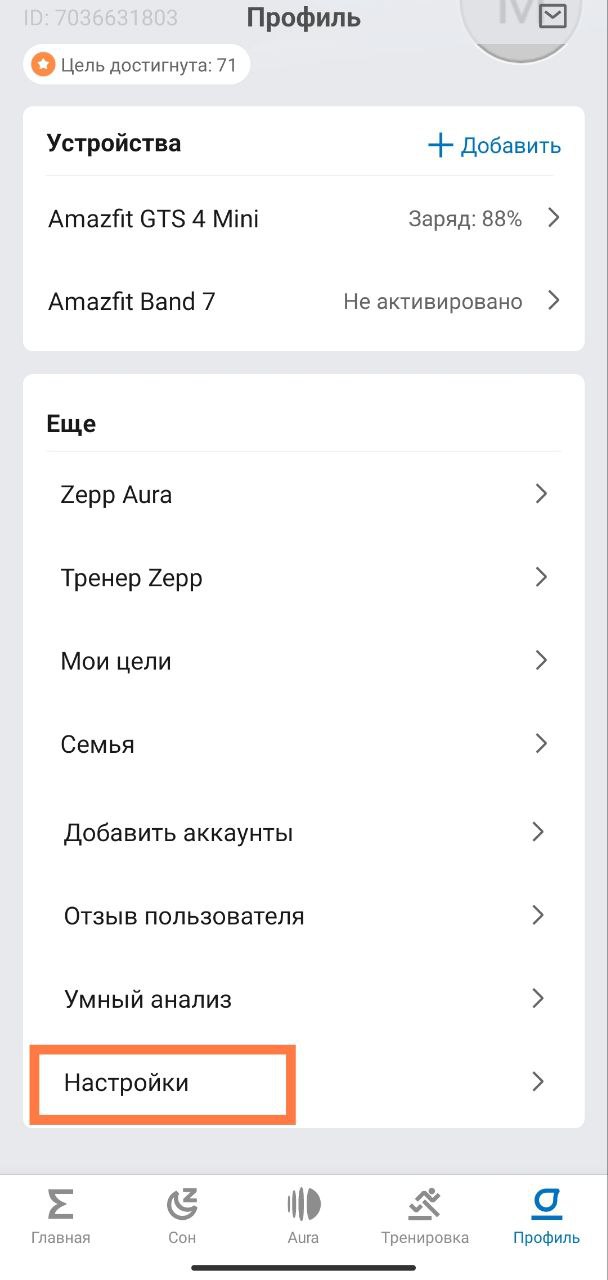Switch to the Тренировка tab
This screenshot has height=1280, width=608.
click(425, 1217)
